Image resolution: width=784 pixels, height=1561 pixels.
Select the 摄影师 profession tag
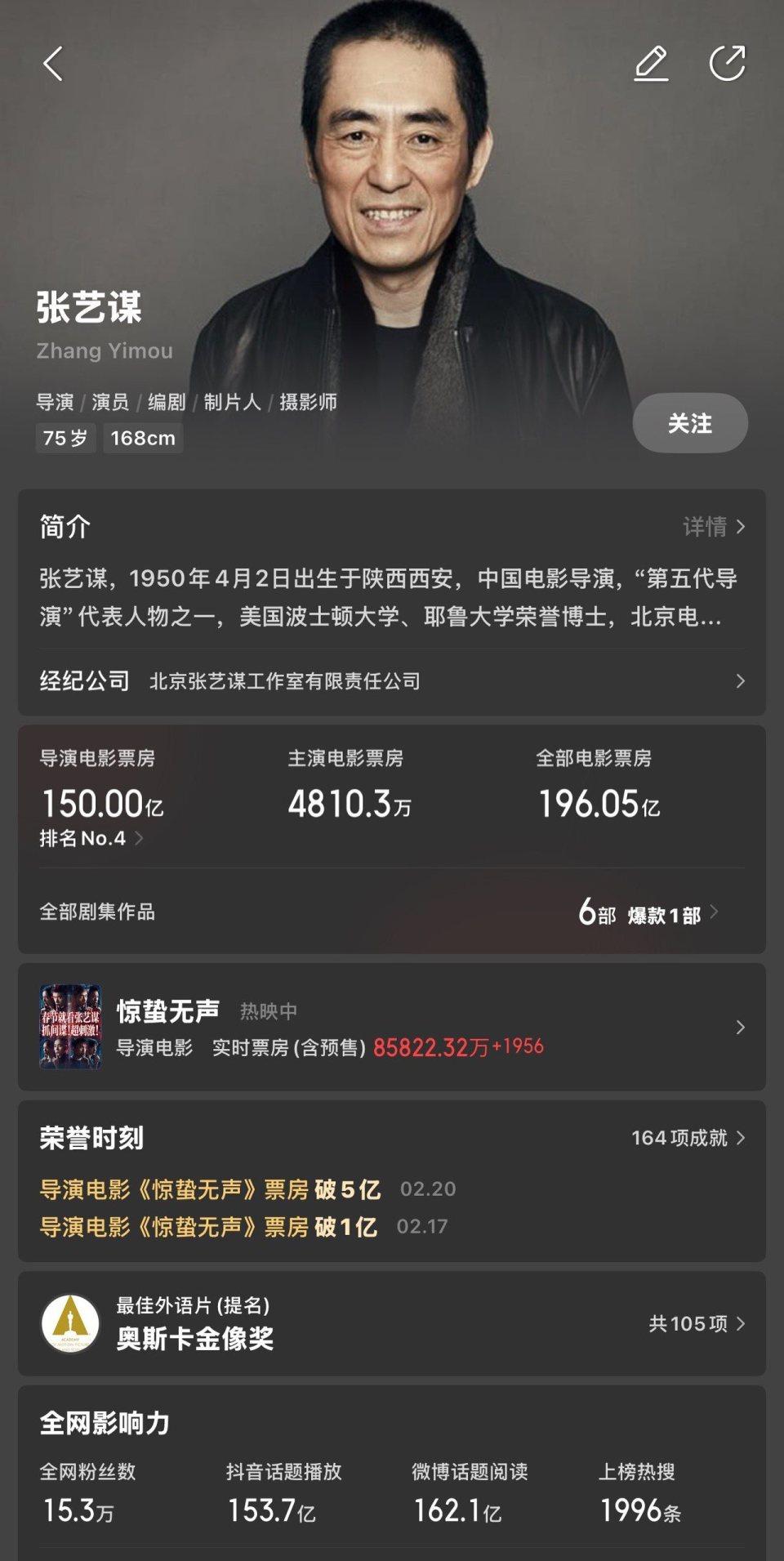311,400
